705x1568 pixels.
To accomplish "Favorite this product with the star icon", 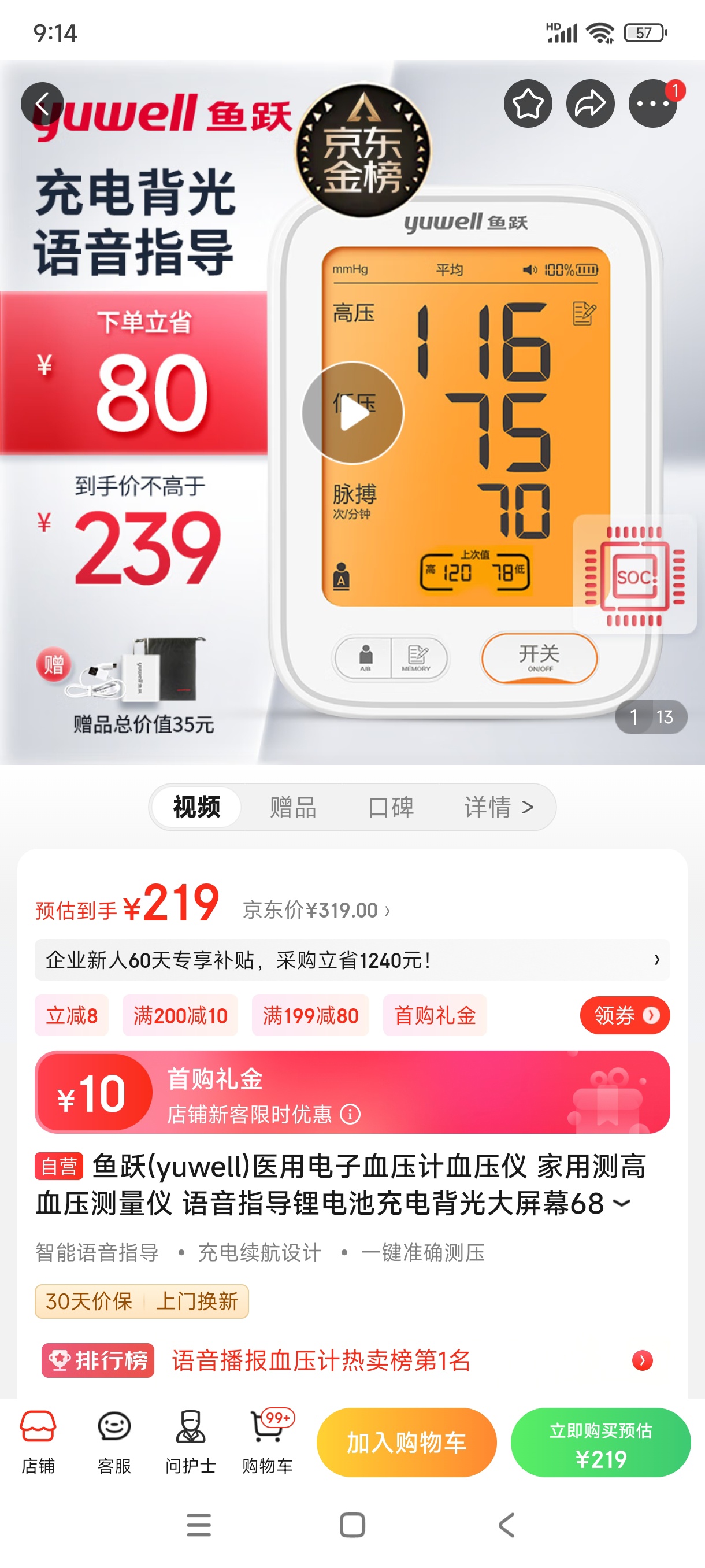I will [528, 104].
